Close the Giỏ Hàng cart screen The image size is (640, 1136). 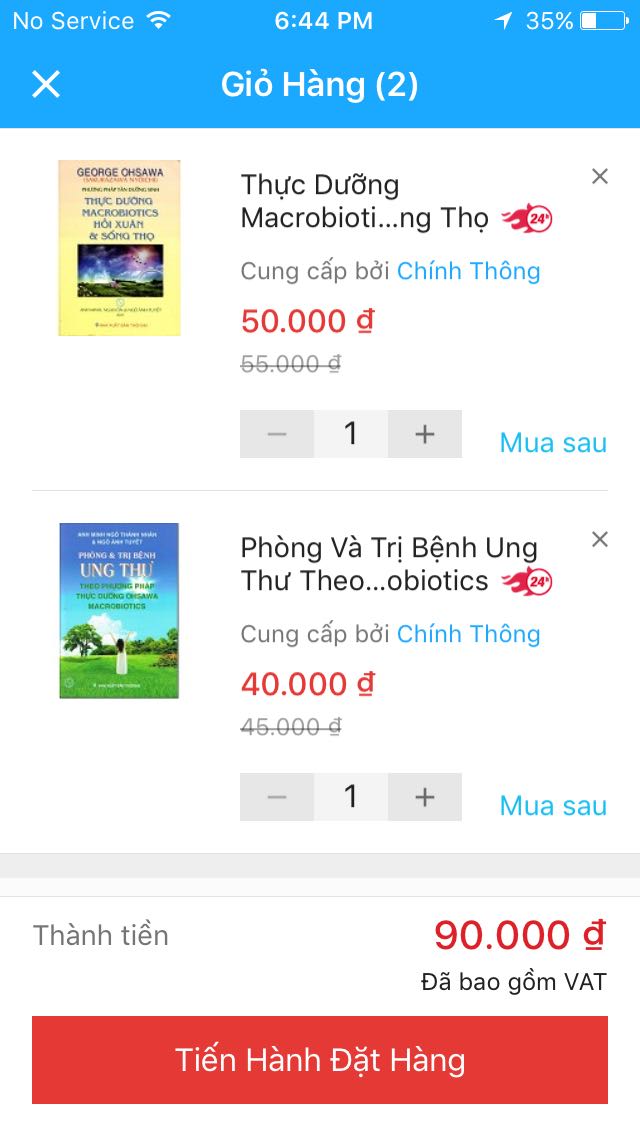click(x=46, y=85)
